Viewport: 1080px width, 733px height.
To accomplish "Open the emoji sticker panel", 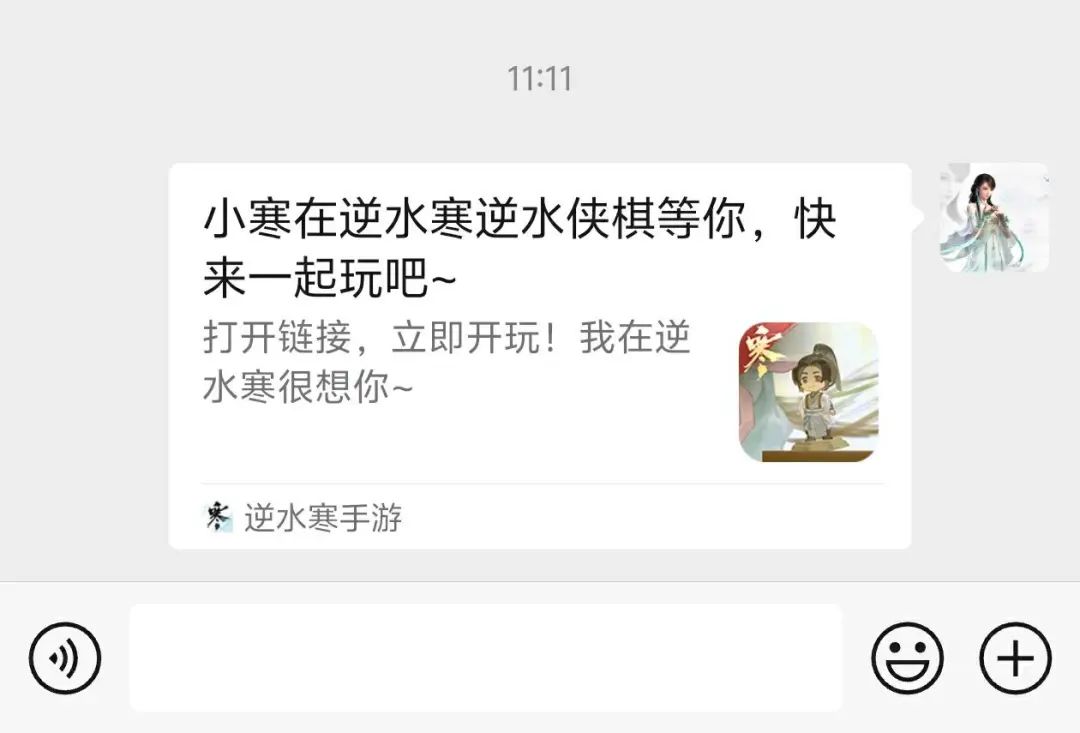I will pos(907,658).
